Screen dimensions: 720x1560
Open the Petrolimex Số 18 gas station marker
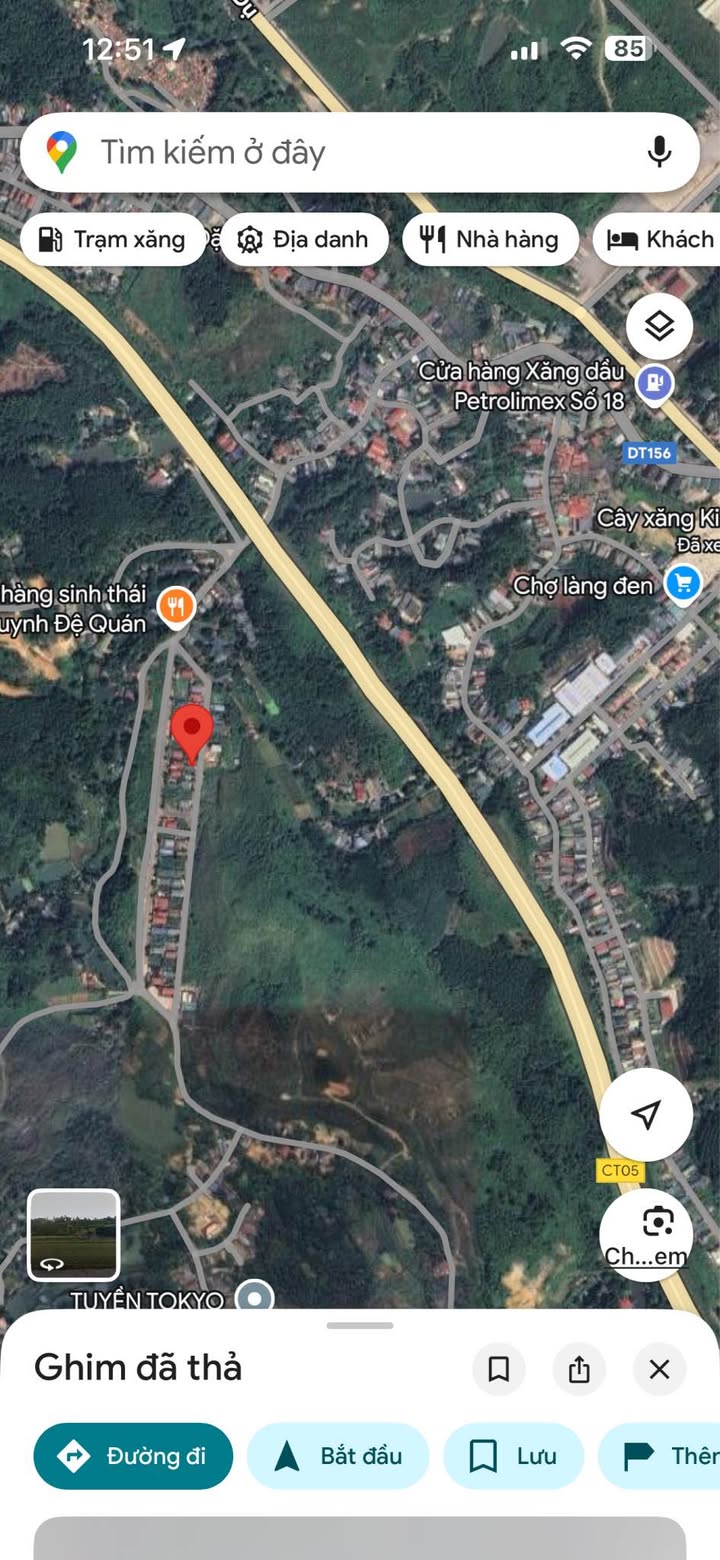[x=655, y=382]
